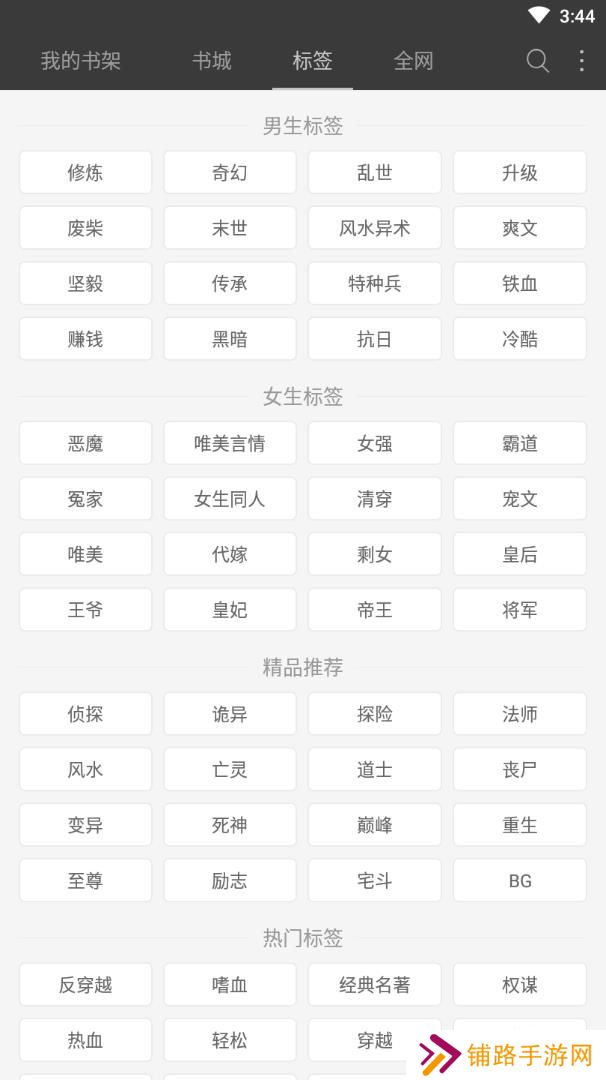The width and height of the screenshot is (606, 1080).
Task: Choose the 反穿越 tag
Action: 85,985
